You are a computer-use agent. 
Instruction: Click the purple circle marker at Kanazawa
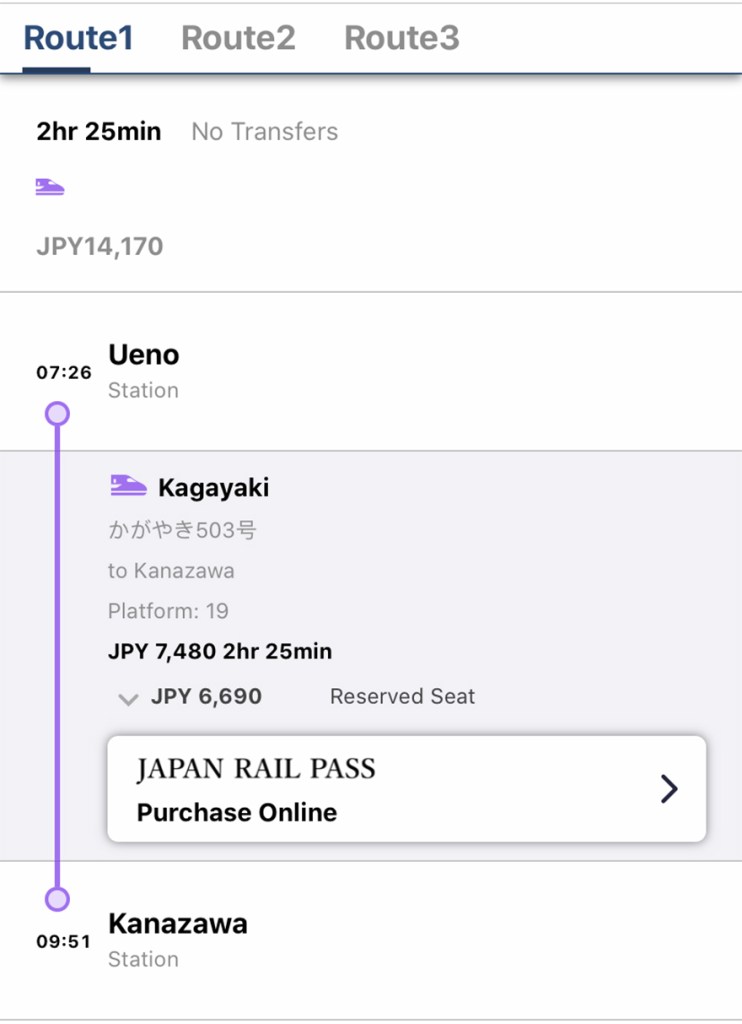57,899
